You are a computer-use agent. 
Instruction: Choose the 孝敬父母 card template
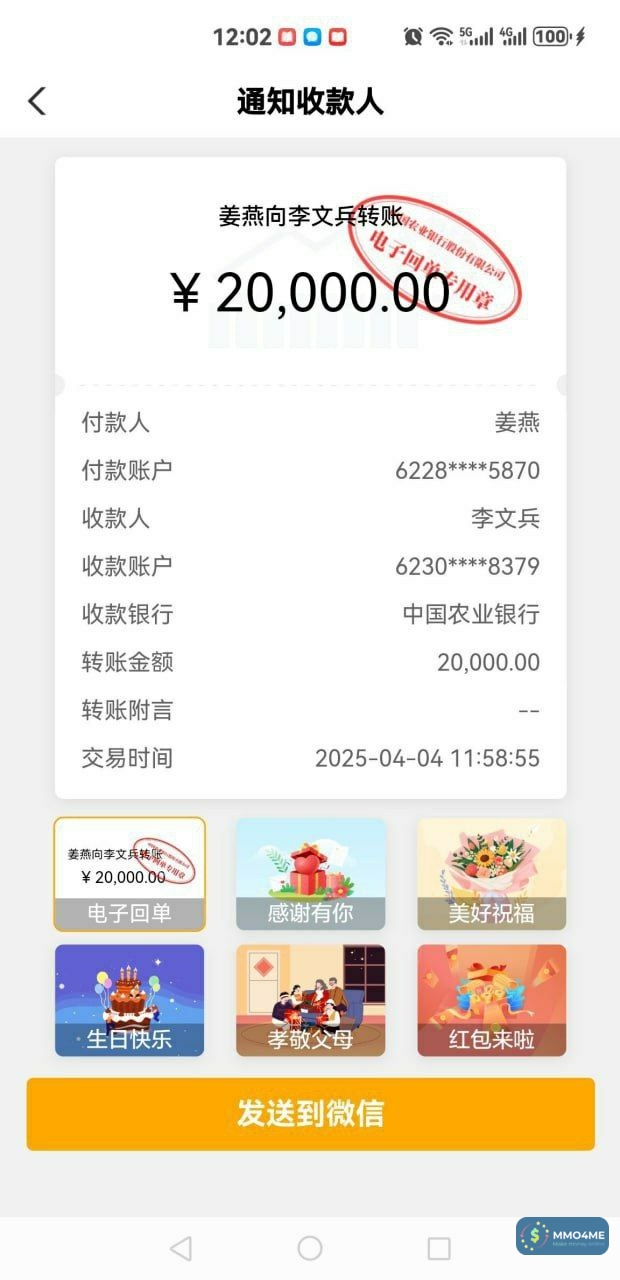click(310, 1000)
